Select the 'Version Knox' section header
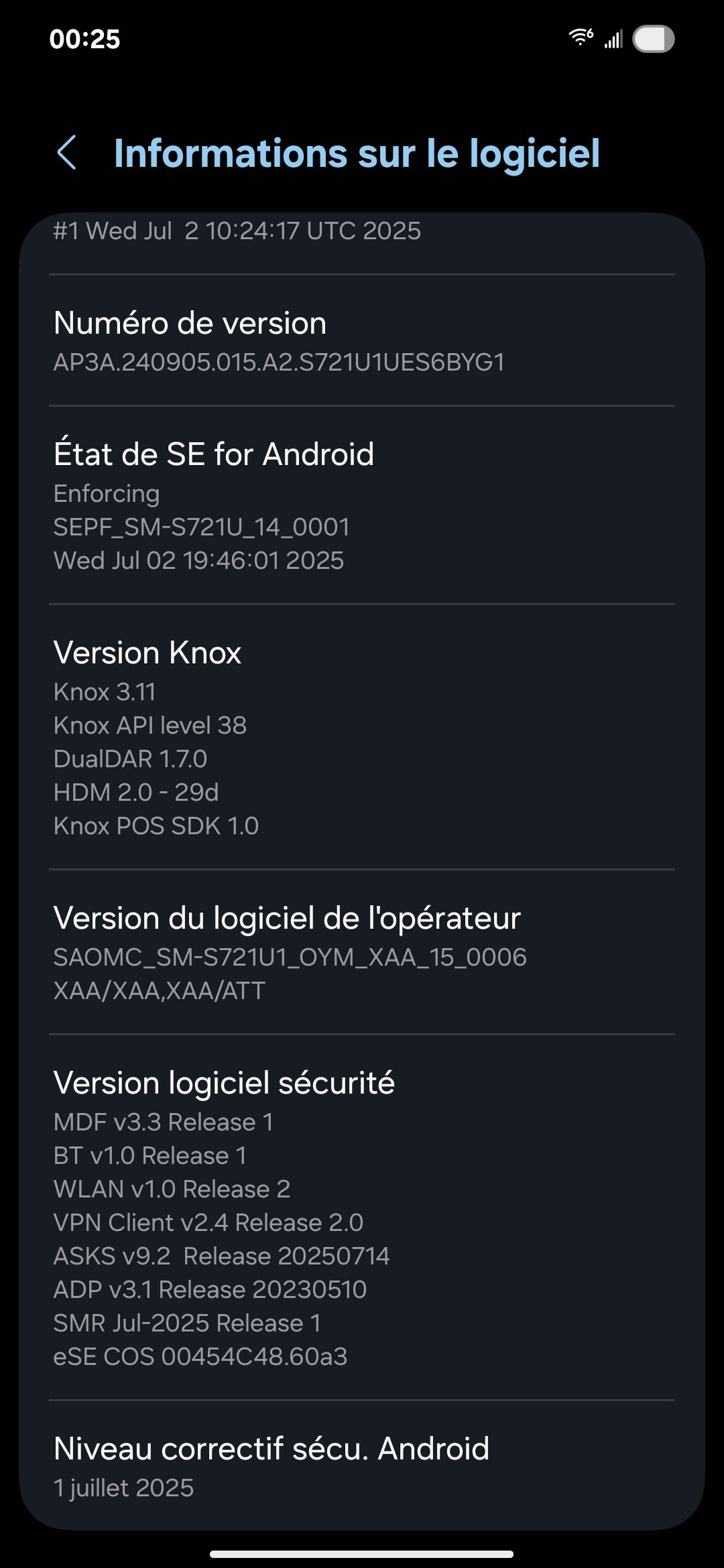Image resolution: width=724 pixels, height=1568 pixels. (147, 652)
